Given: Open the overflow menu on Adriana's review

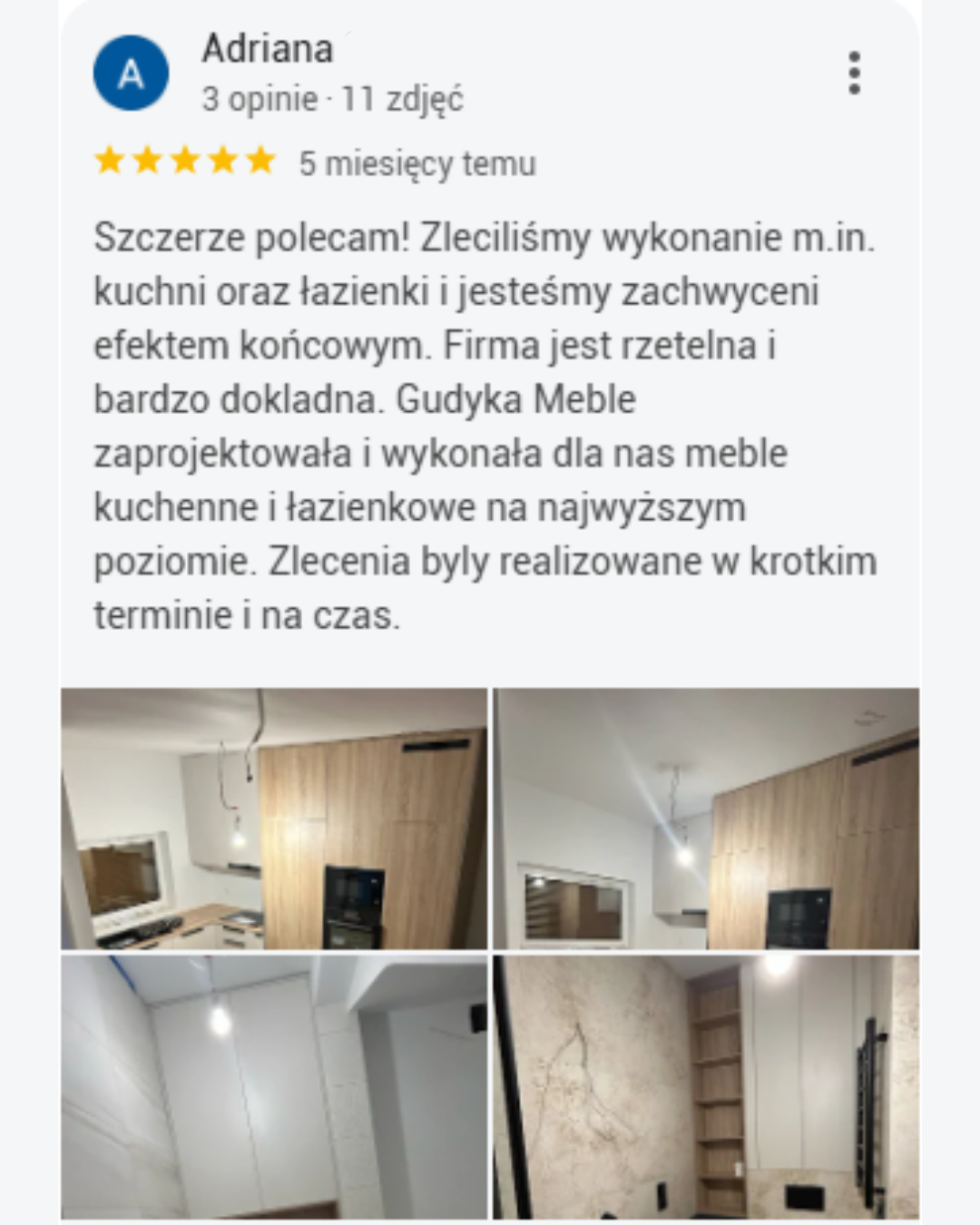Looking at the screenshot, I should (853, 73).
